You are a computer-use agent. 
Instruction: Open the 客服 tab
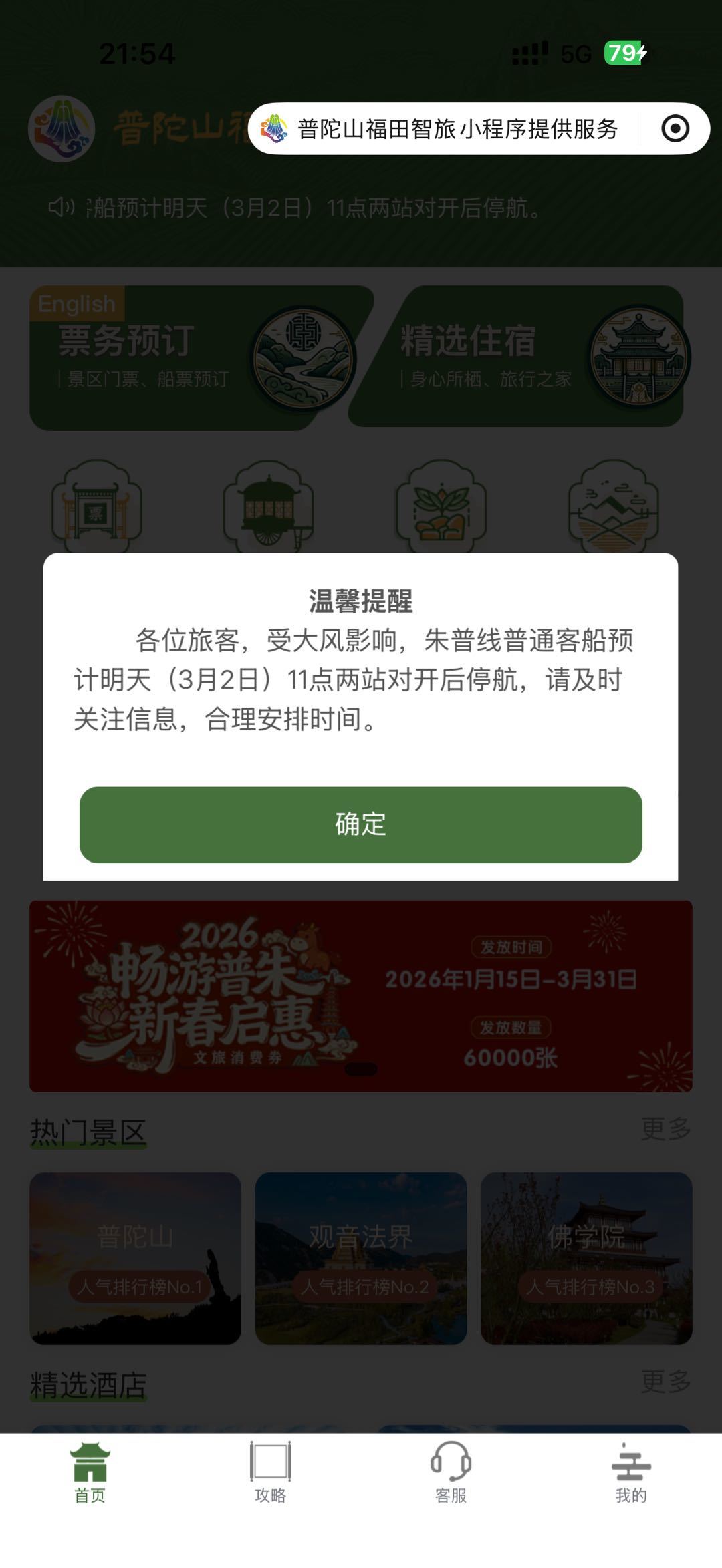(451, 1473)
